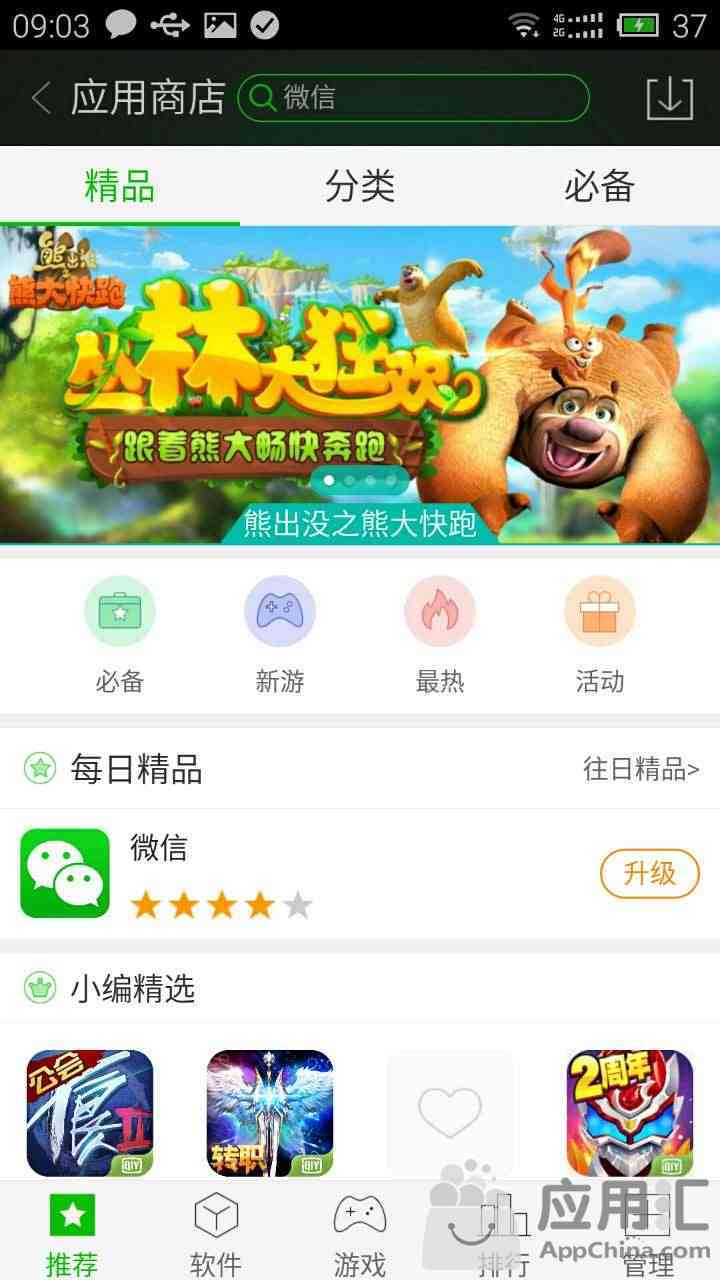Open the 2周年 robot game icon
720x1280 pixels.
coord(630,1113)
